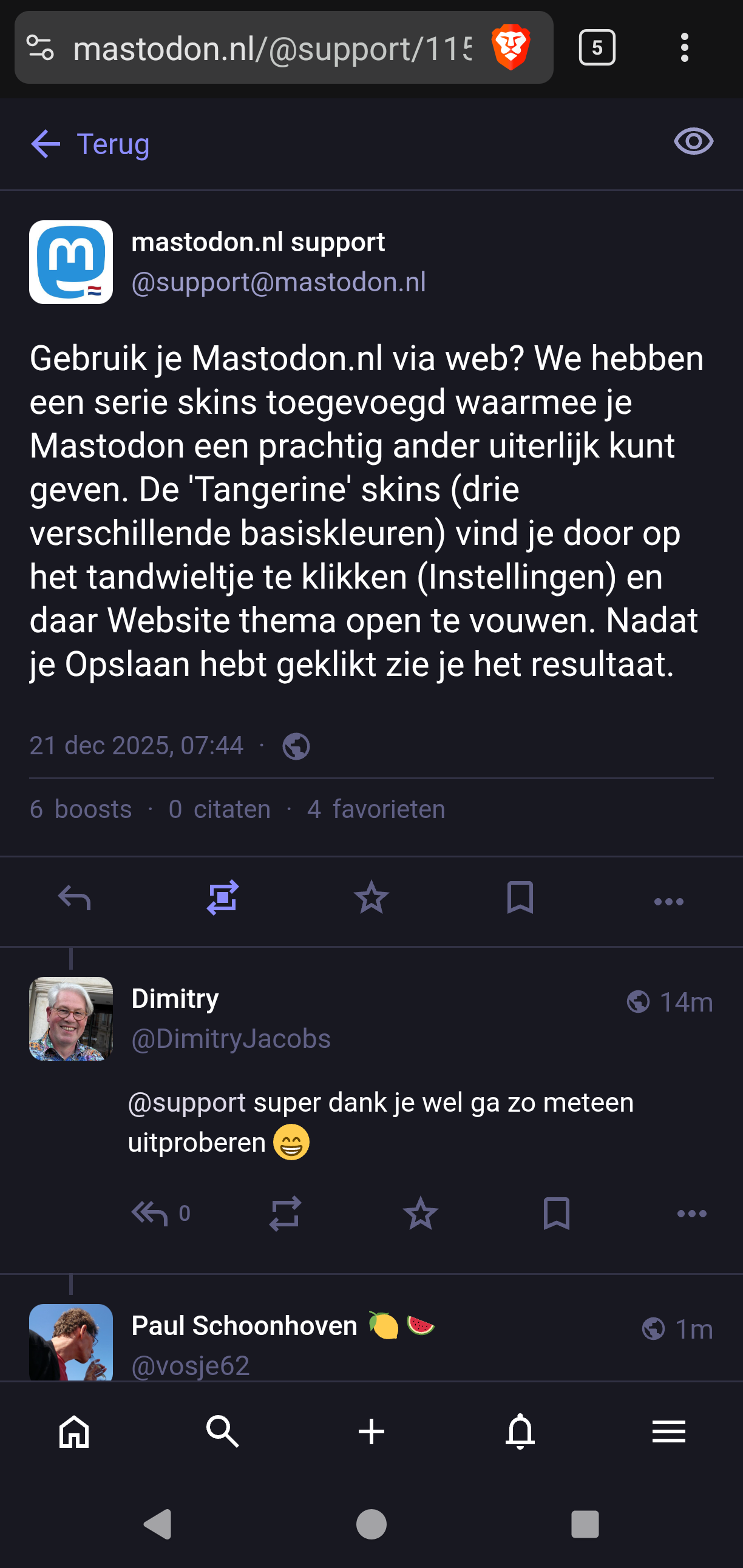Compose a new post with plus
This screenshot has width=743, height=1568.
point(371,1431)
